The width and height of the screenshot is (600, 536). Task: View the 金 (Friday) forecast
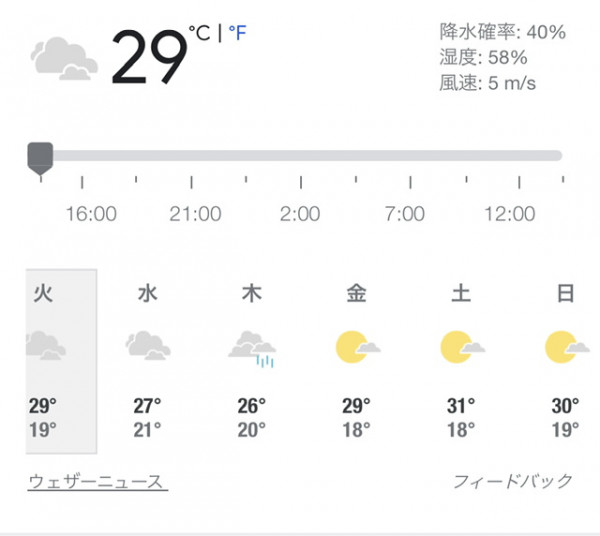tap(356, 360)
